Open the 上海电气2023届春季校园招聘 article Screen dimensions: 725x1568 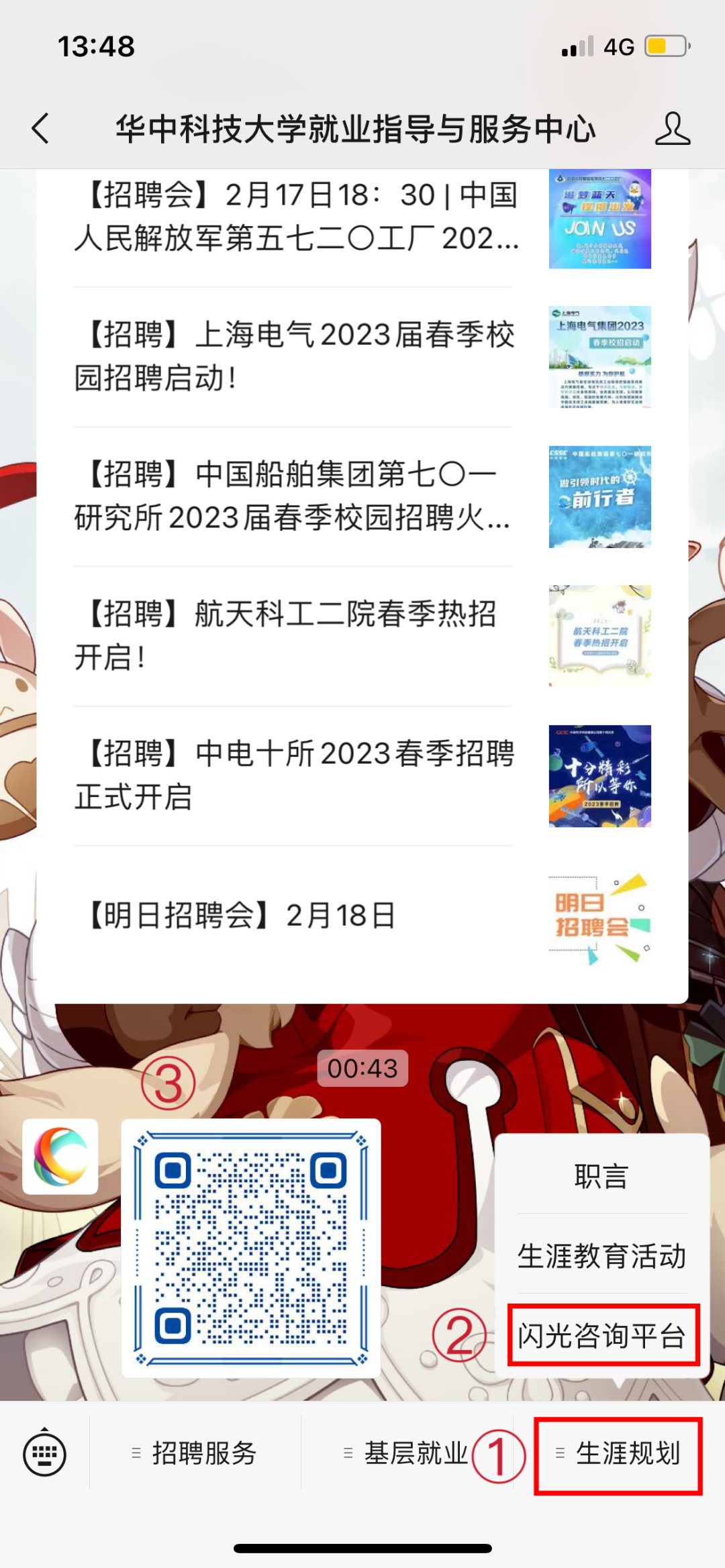pos(362,357)
